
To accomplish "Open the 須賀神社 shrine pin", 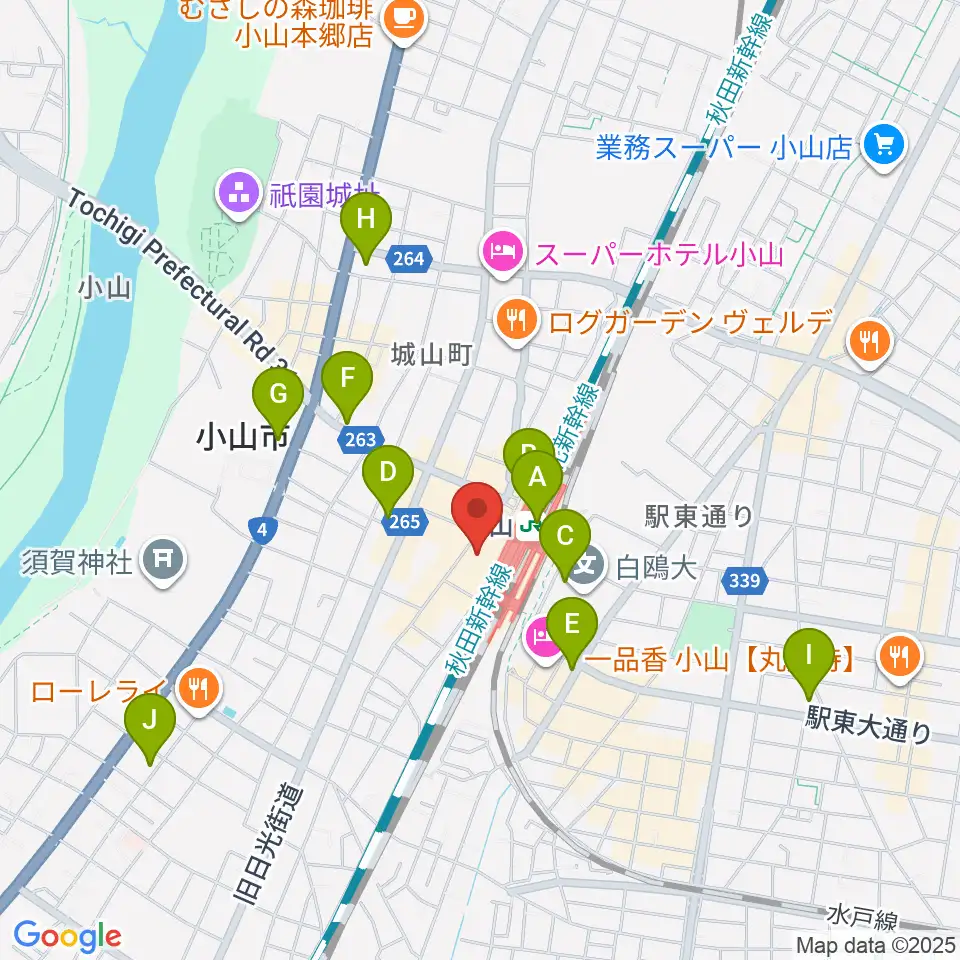I will tap(162, 562).
